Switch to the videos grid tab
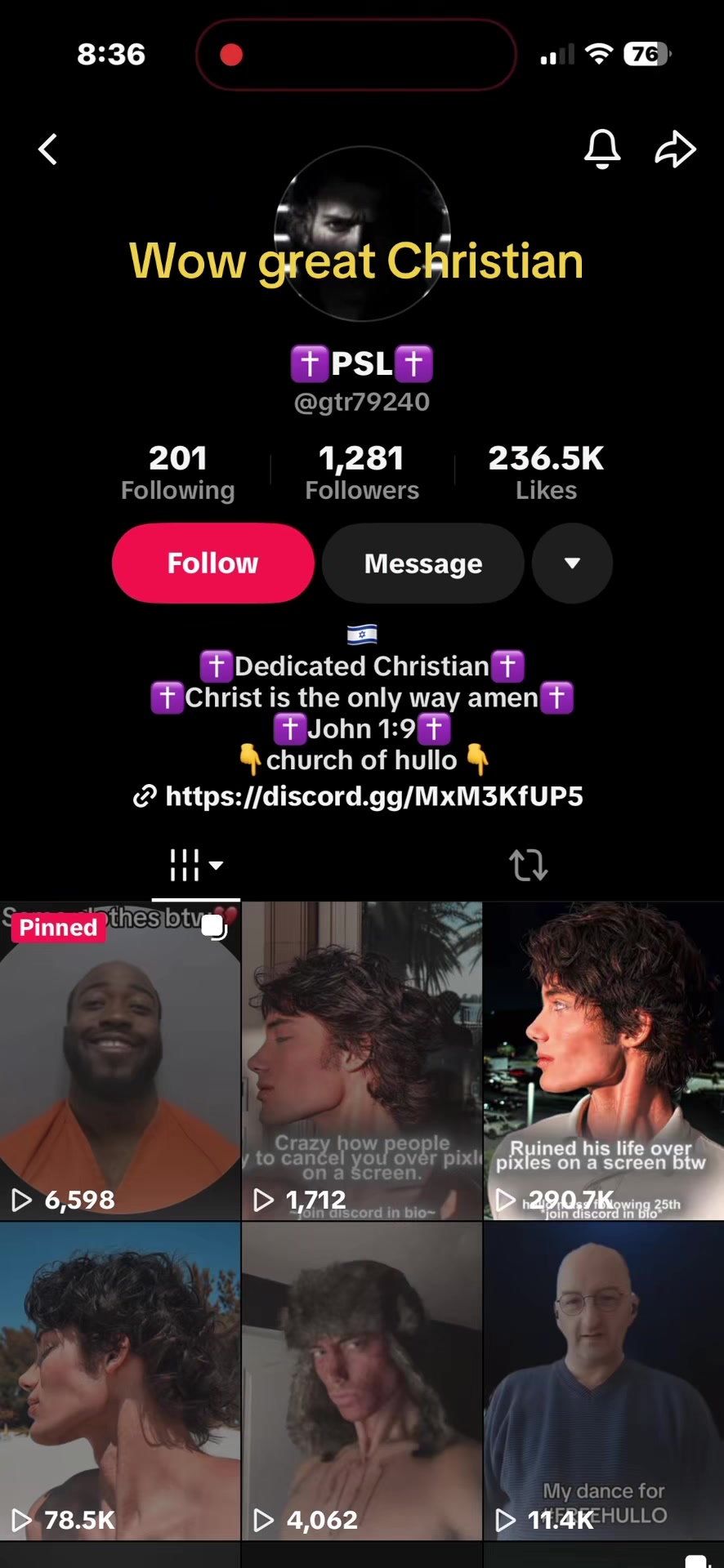Image resolution: width=724 pixels, height=1568 pixels. [196, 865]
